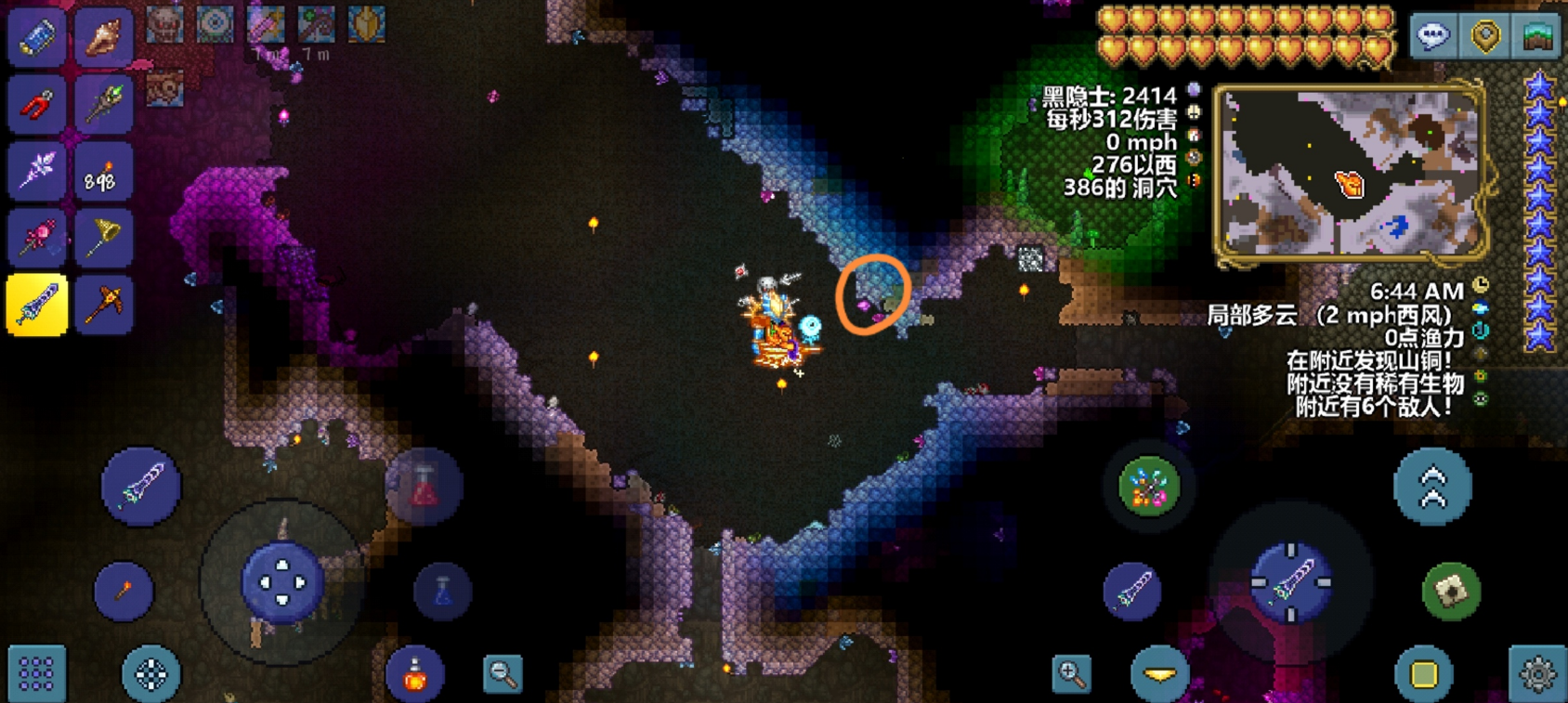Open the chat bubble

(1433, 36)
